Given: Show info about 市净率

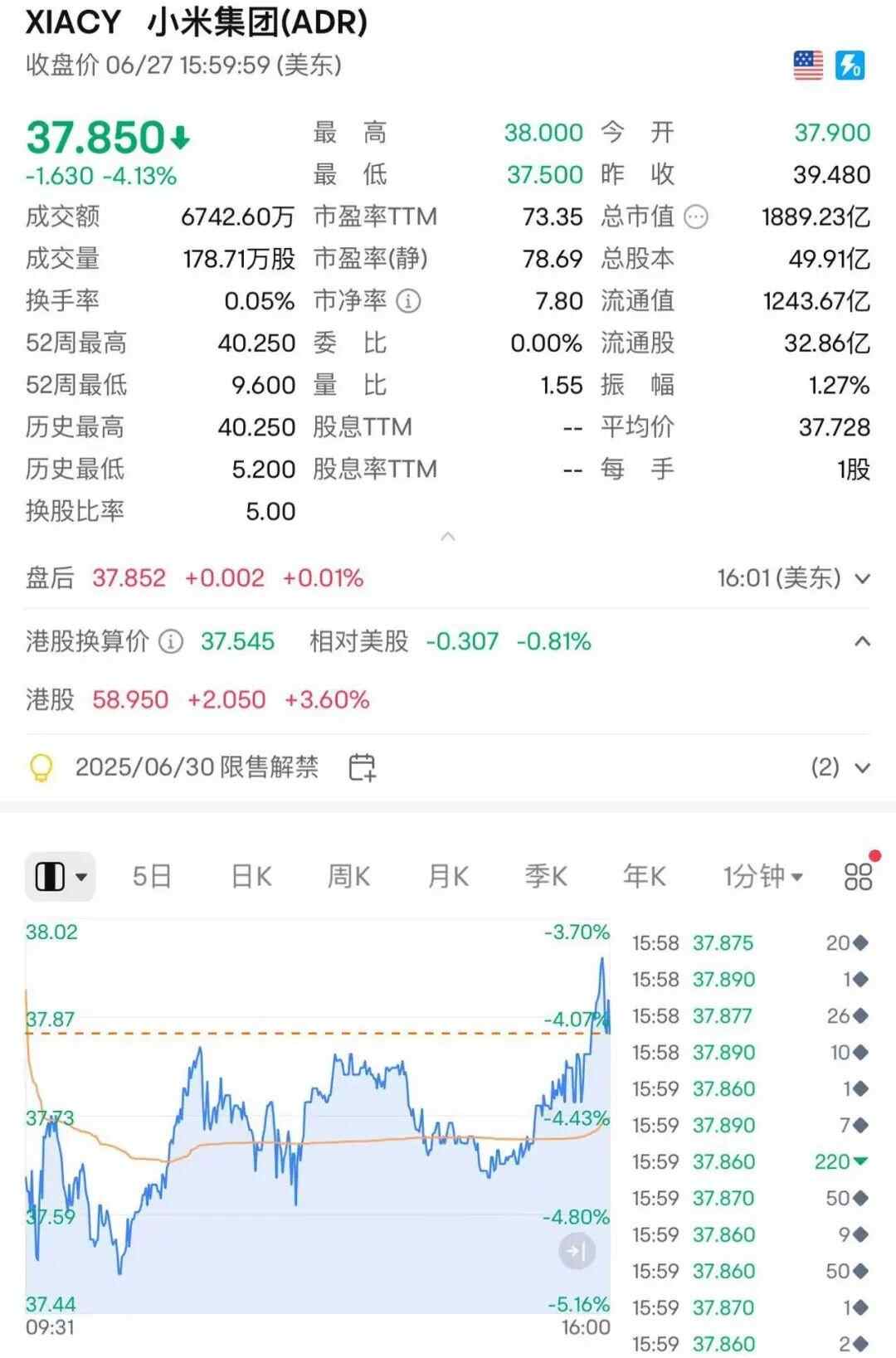Looking at the screenshot, I should (x=408, y=300).
